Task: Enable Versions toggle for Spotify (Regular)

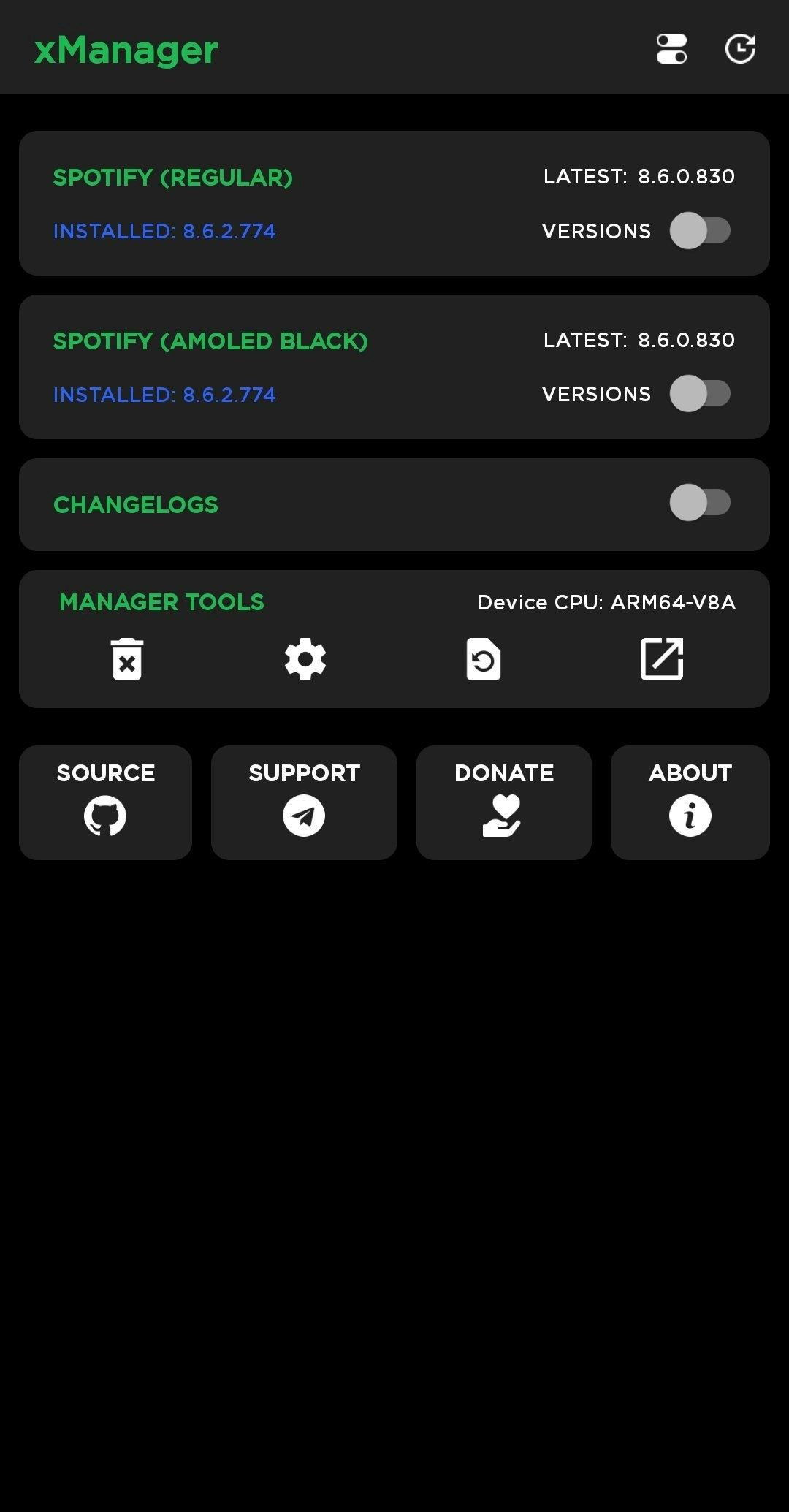Action: coord(700,230)
